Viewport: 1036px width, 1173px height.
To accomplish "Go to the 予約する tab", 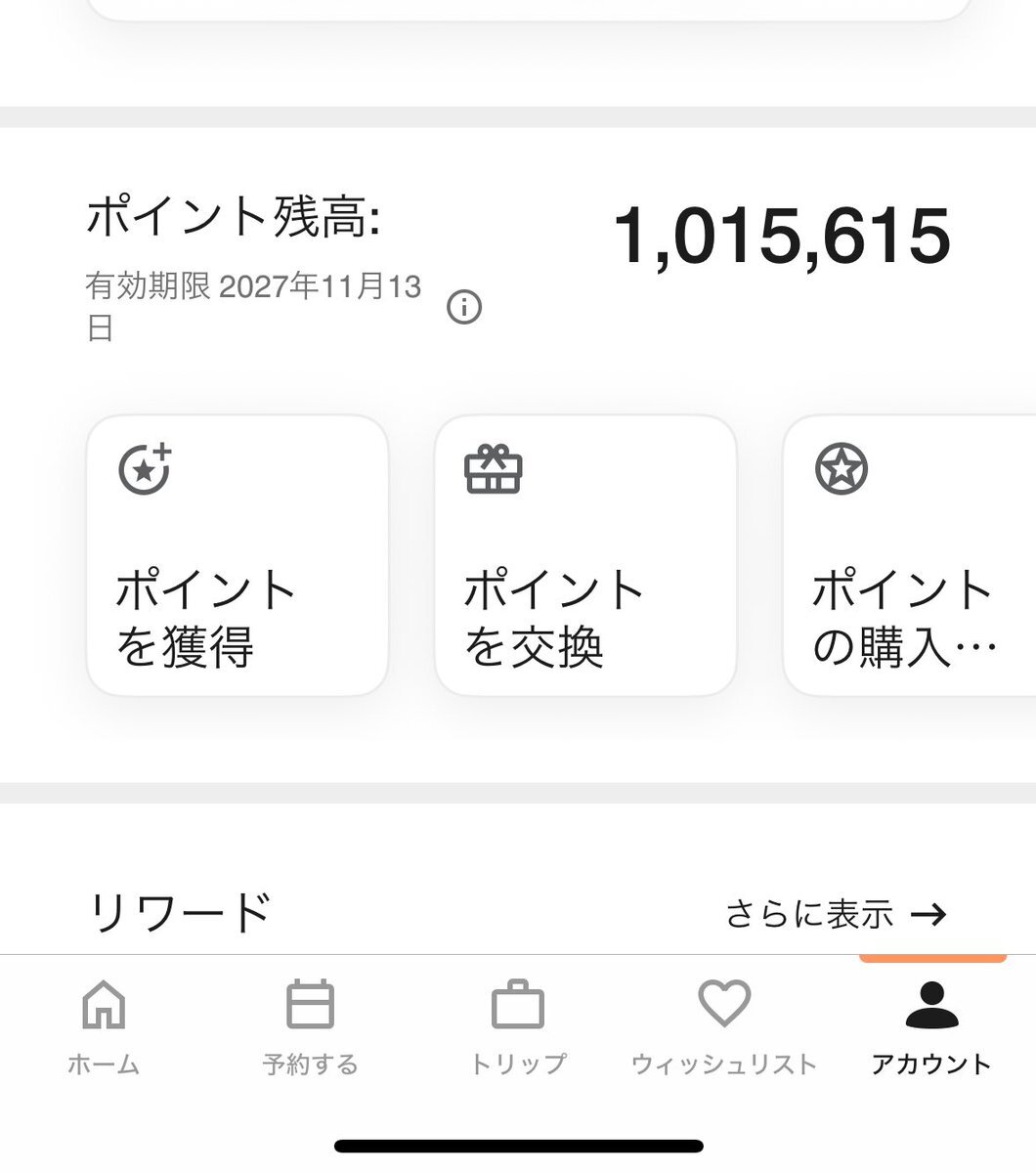I will (310, 1025).
